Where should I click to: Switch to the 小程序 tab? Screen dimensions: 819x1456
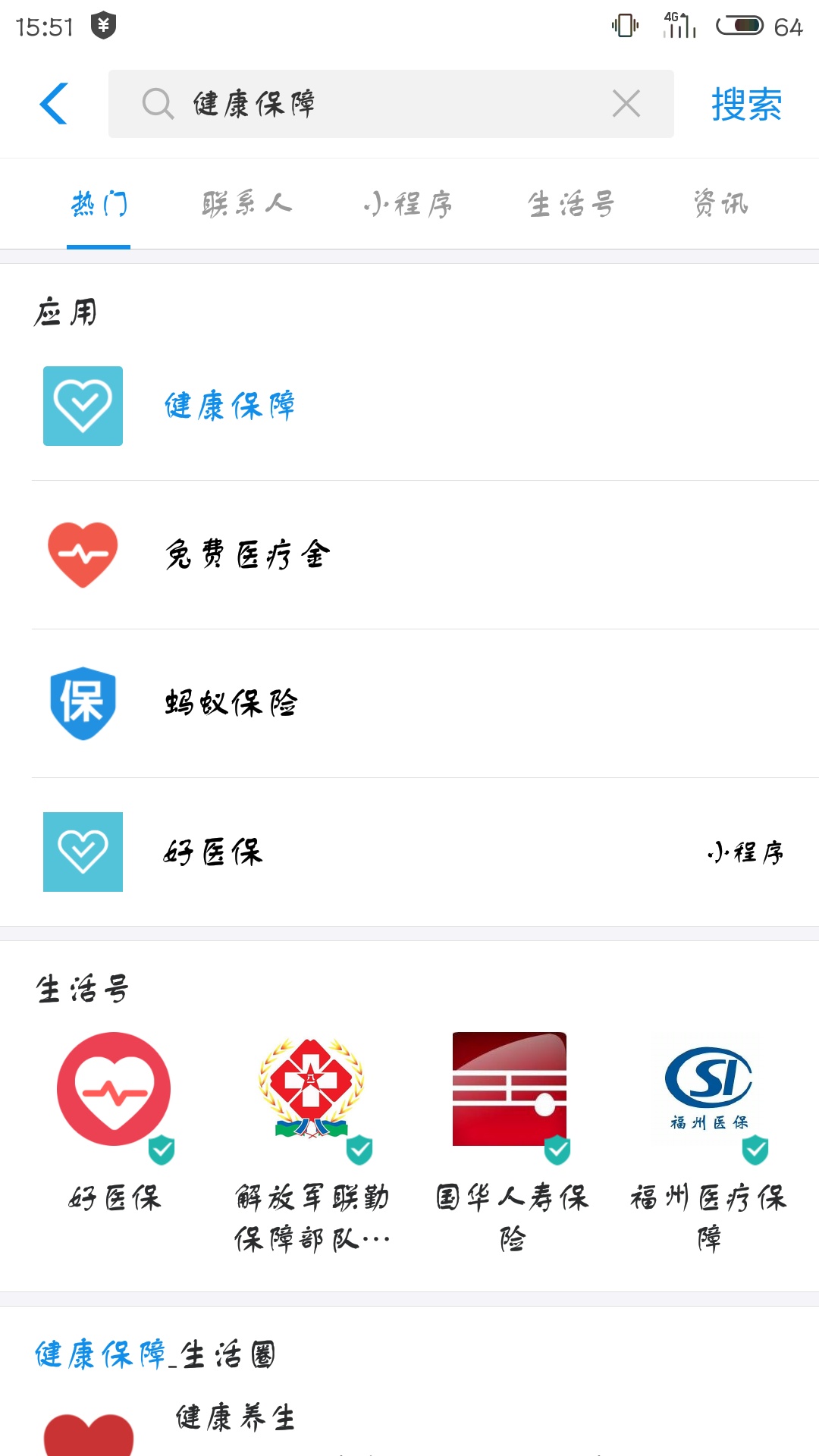click(x=408, y=204)
